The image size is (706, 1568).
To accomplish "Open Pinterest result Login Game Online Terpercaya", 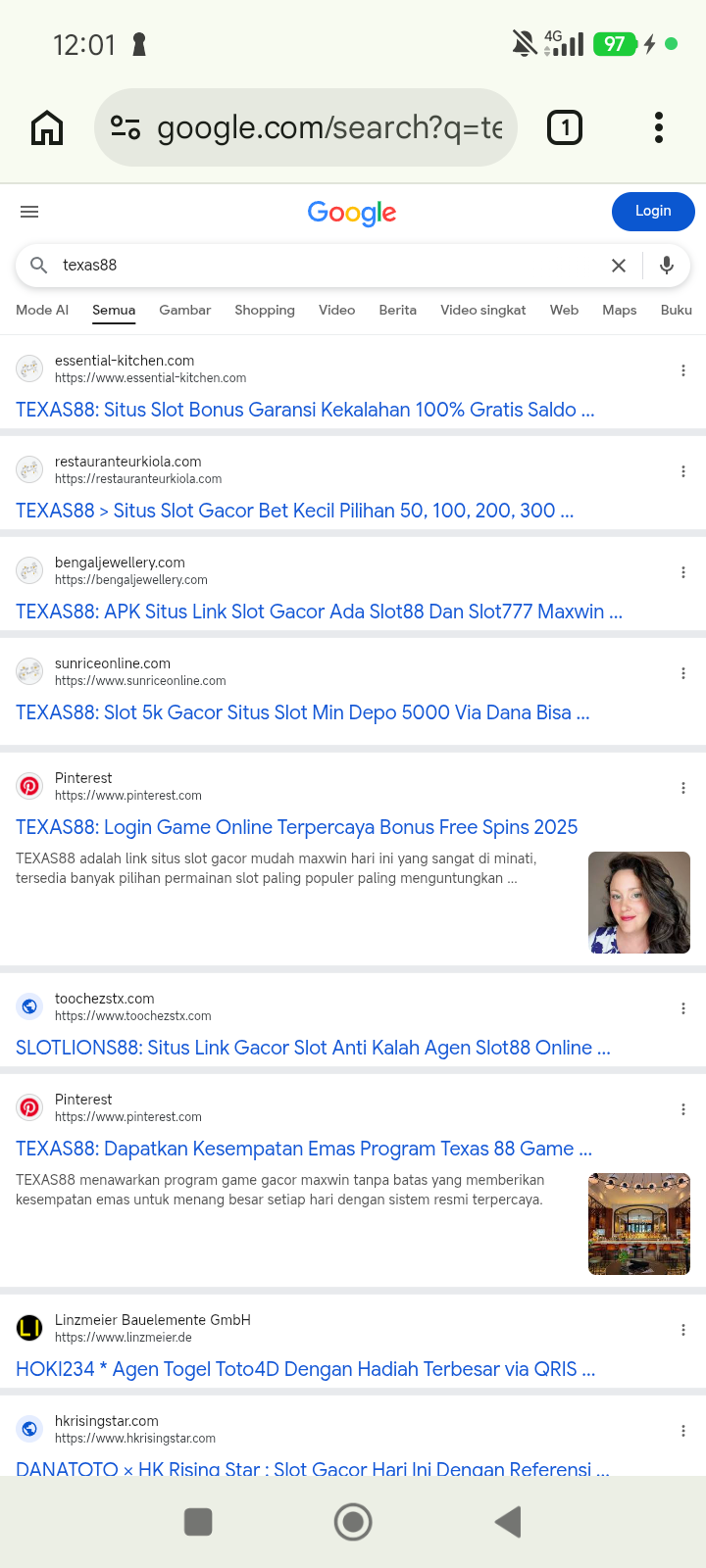I will (296, 827).
